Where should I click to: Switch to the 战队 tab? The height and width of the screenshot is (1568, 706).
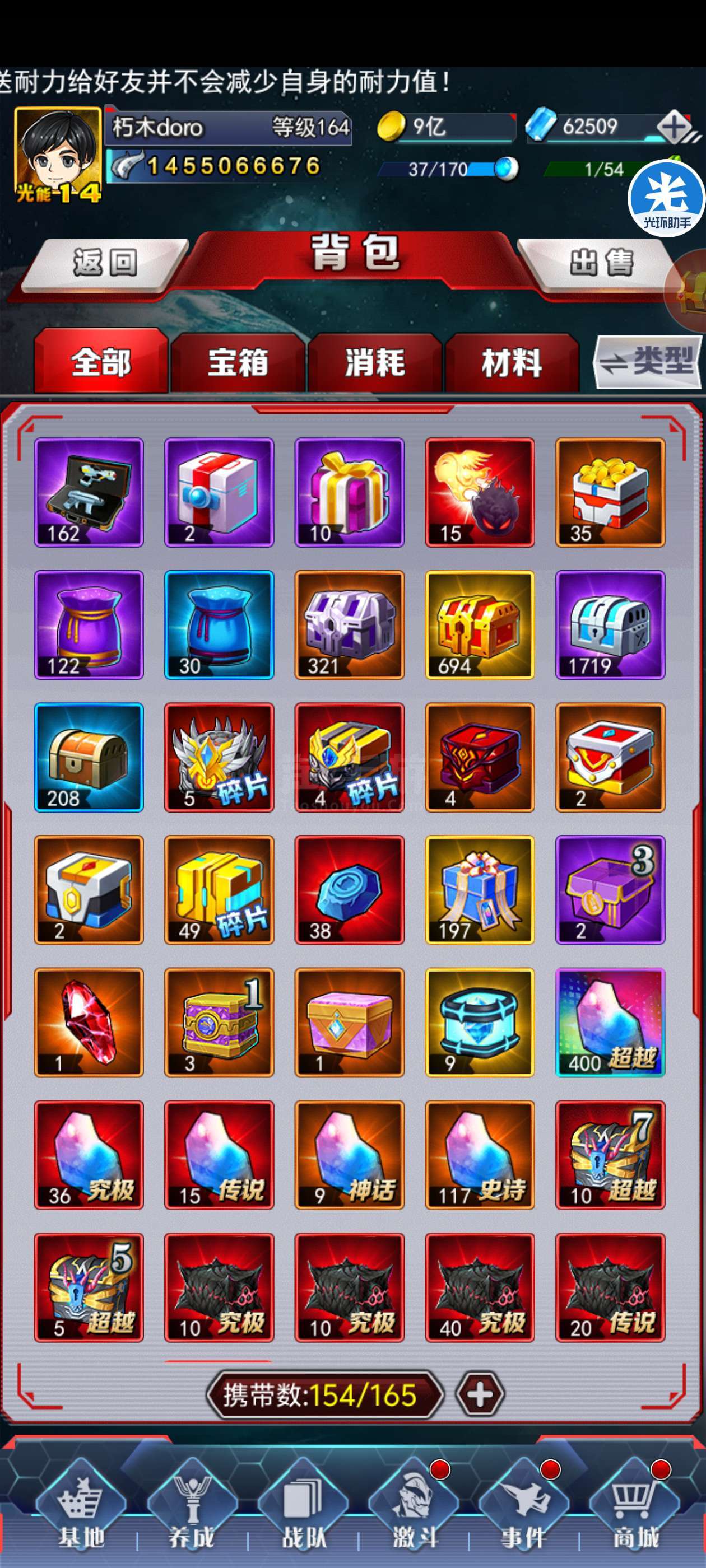(x=303, y=1510)
